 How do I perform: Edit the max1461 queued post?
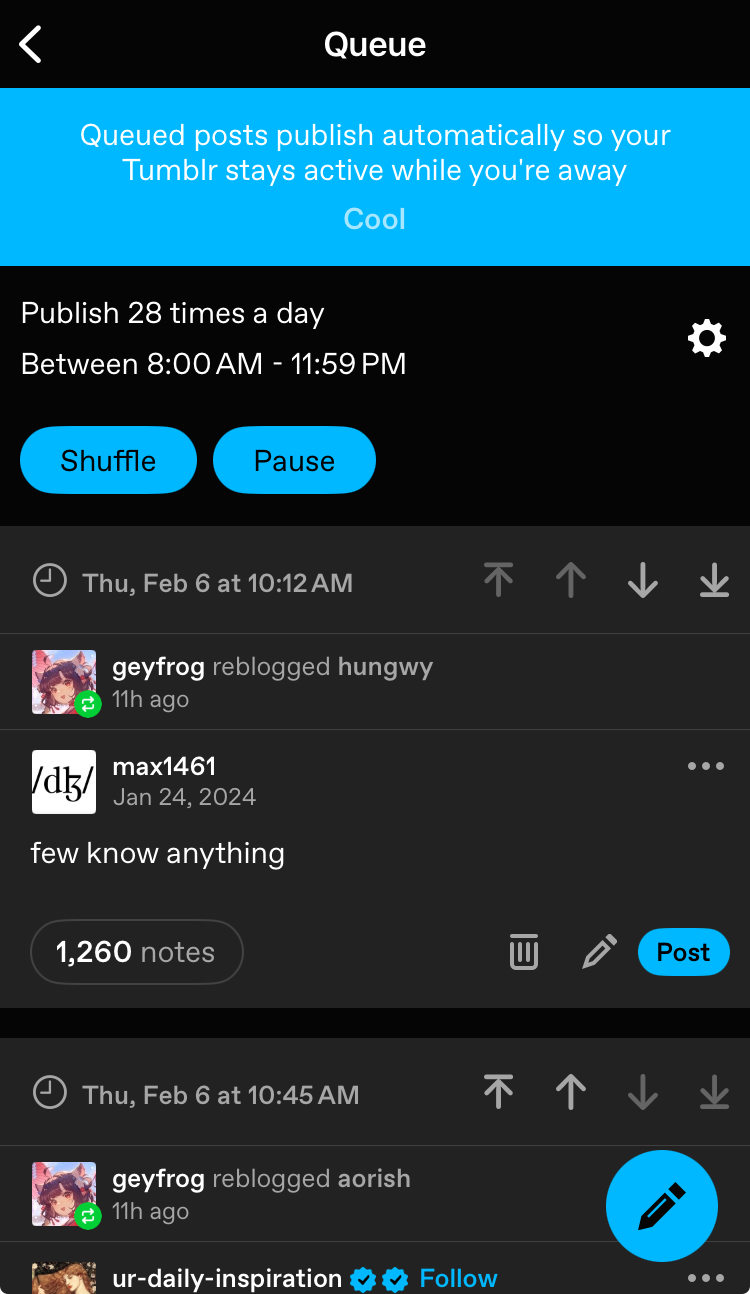pos(599,952)
